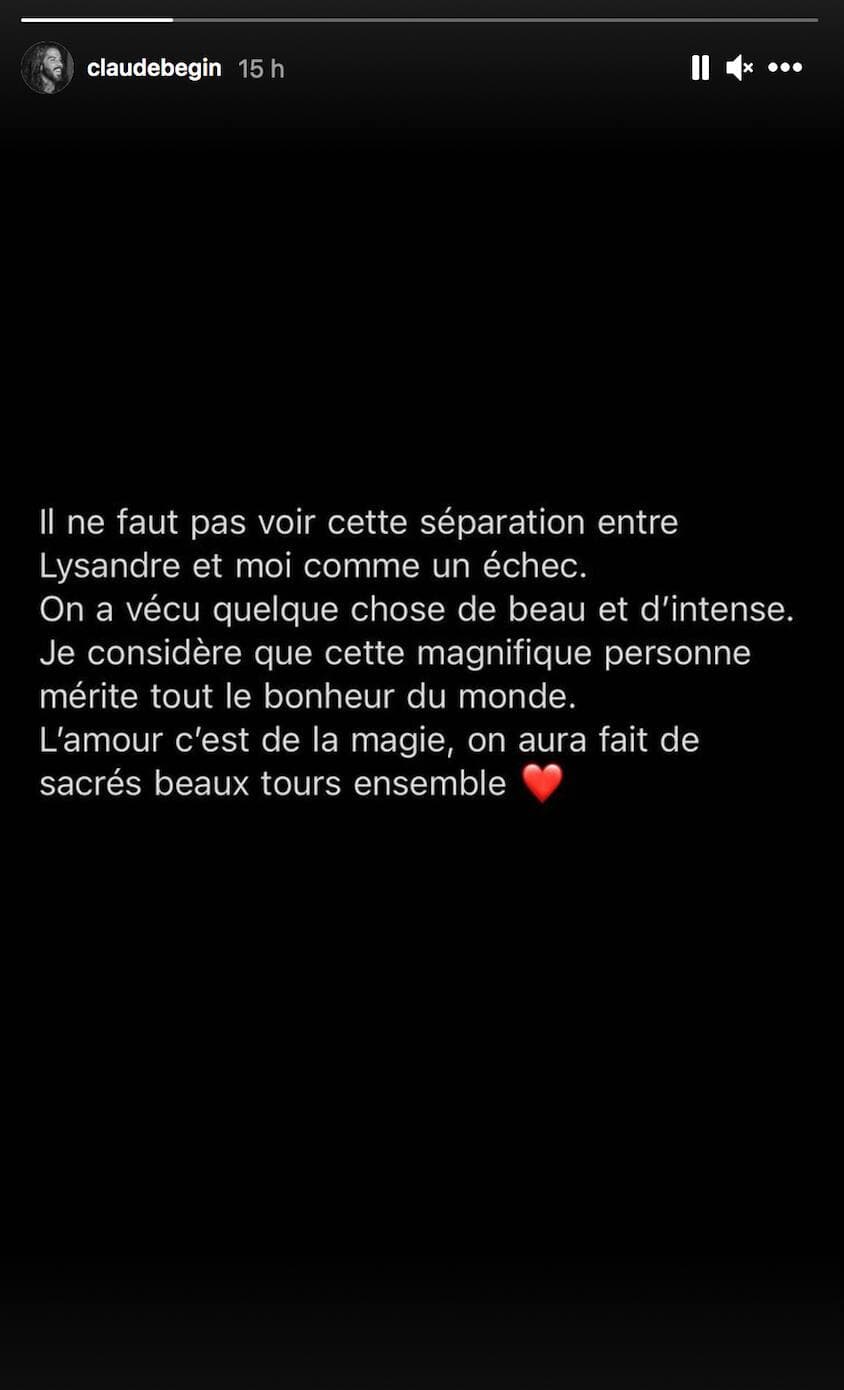Pause the story playback
The height and width of the screenshot is (1390, 844).
click(x=700, y=68)
